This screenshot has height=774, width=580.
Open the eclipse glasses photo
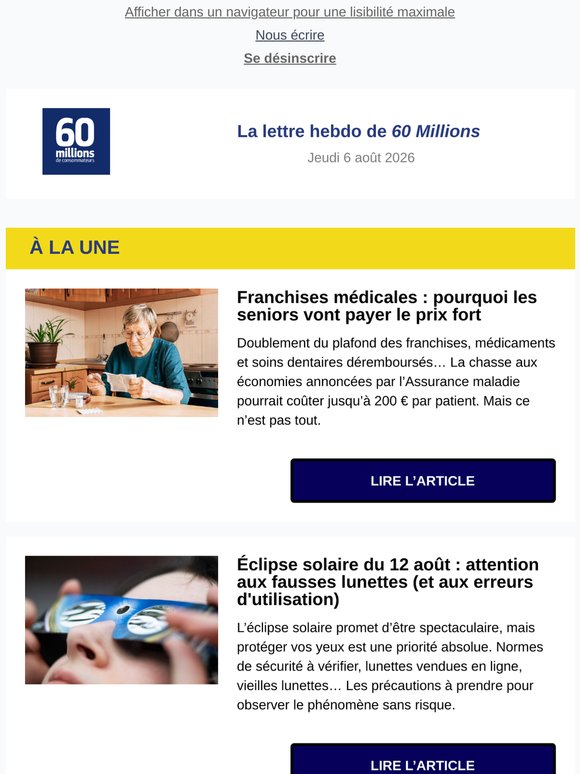click(x=121, y=620)
